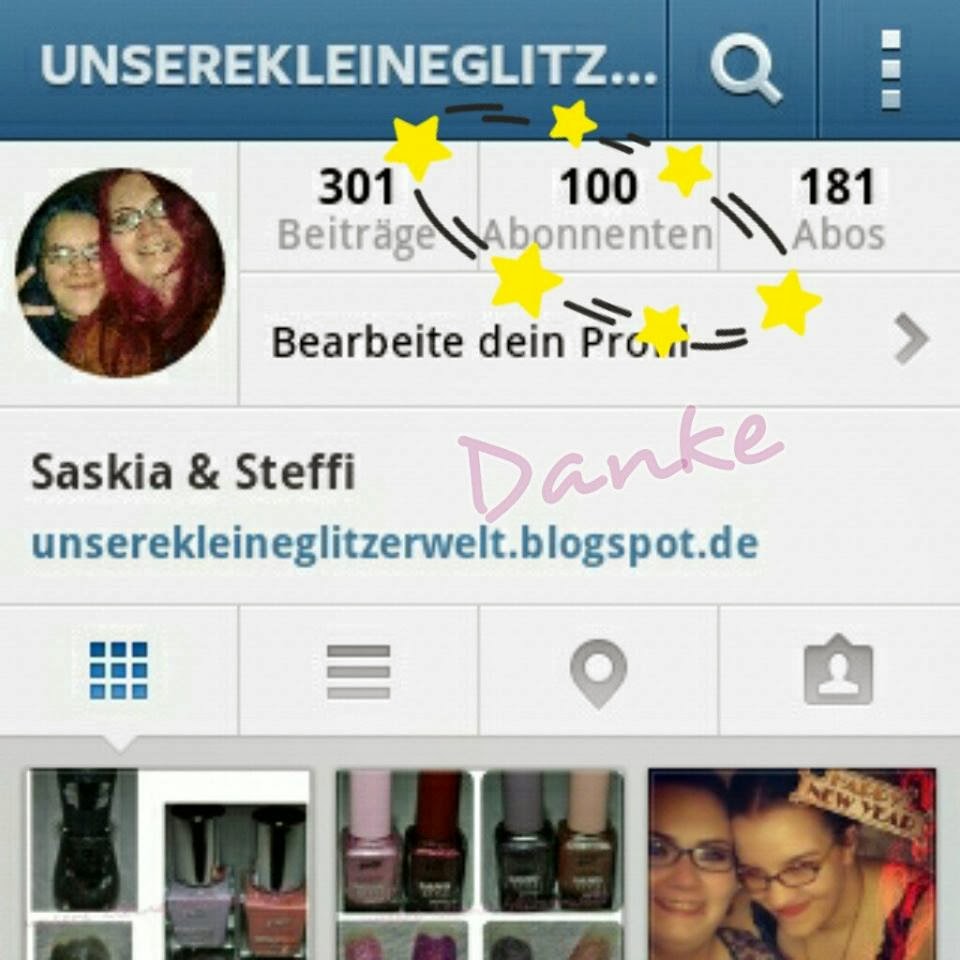Open the collage post with lilac polish
This screenshot has width=960, height=960.
click(x=168, y=864)
